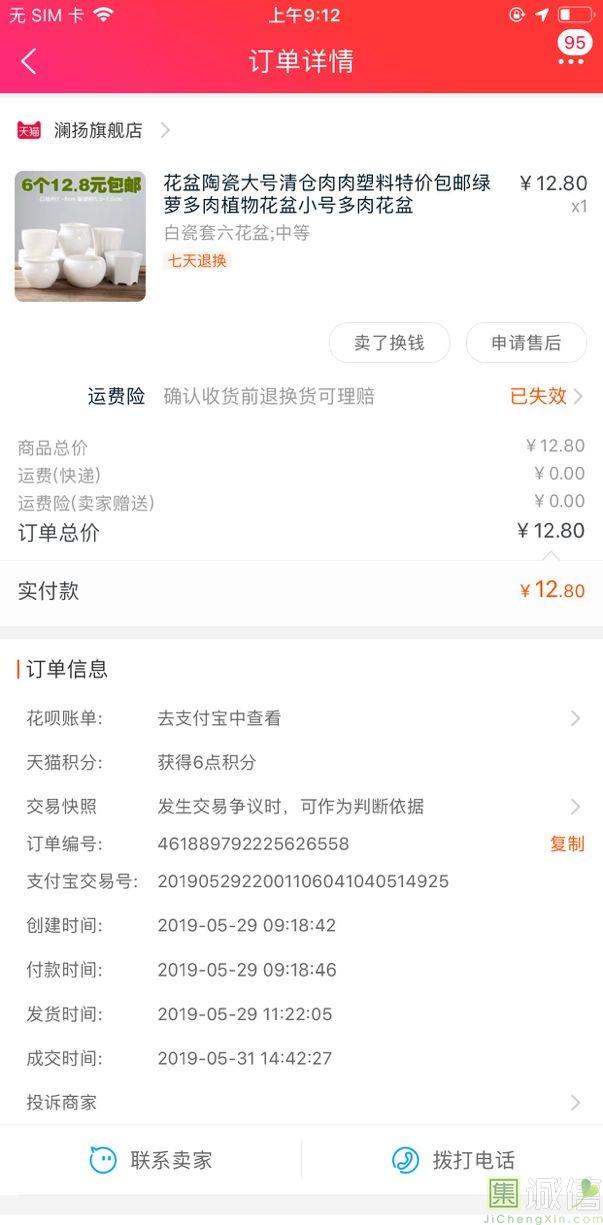Open the flower pot product image
Image resolution: width=603 pixels, height=1225 pixels.
(x=80, y=236)
